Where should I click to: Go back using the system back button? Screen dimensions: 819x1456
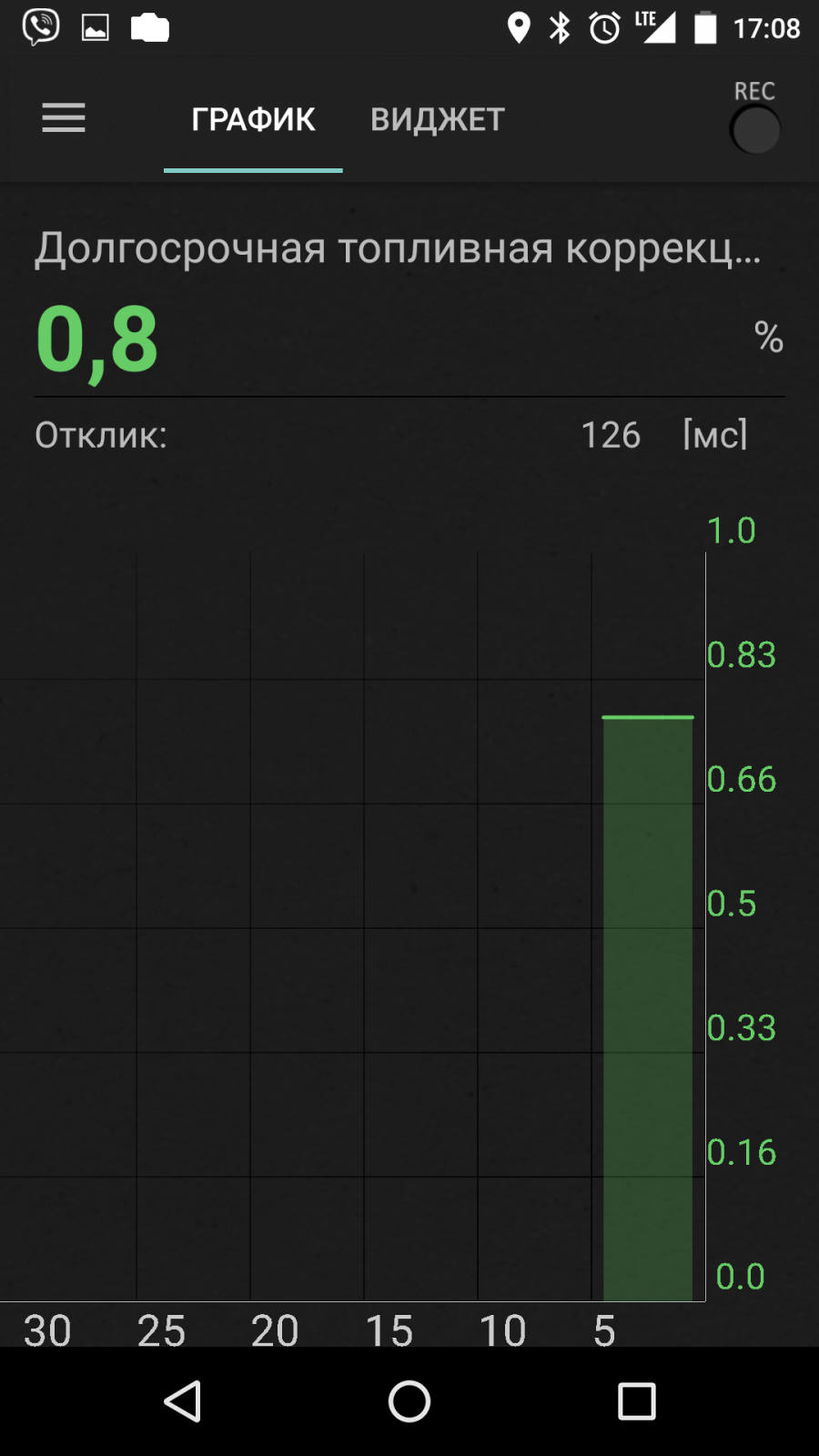click(x=182, y=1401)
